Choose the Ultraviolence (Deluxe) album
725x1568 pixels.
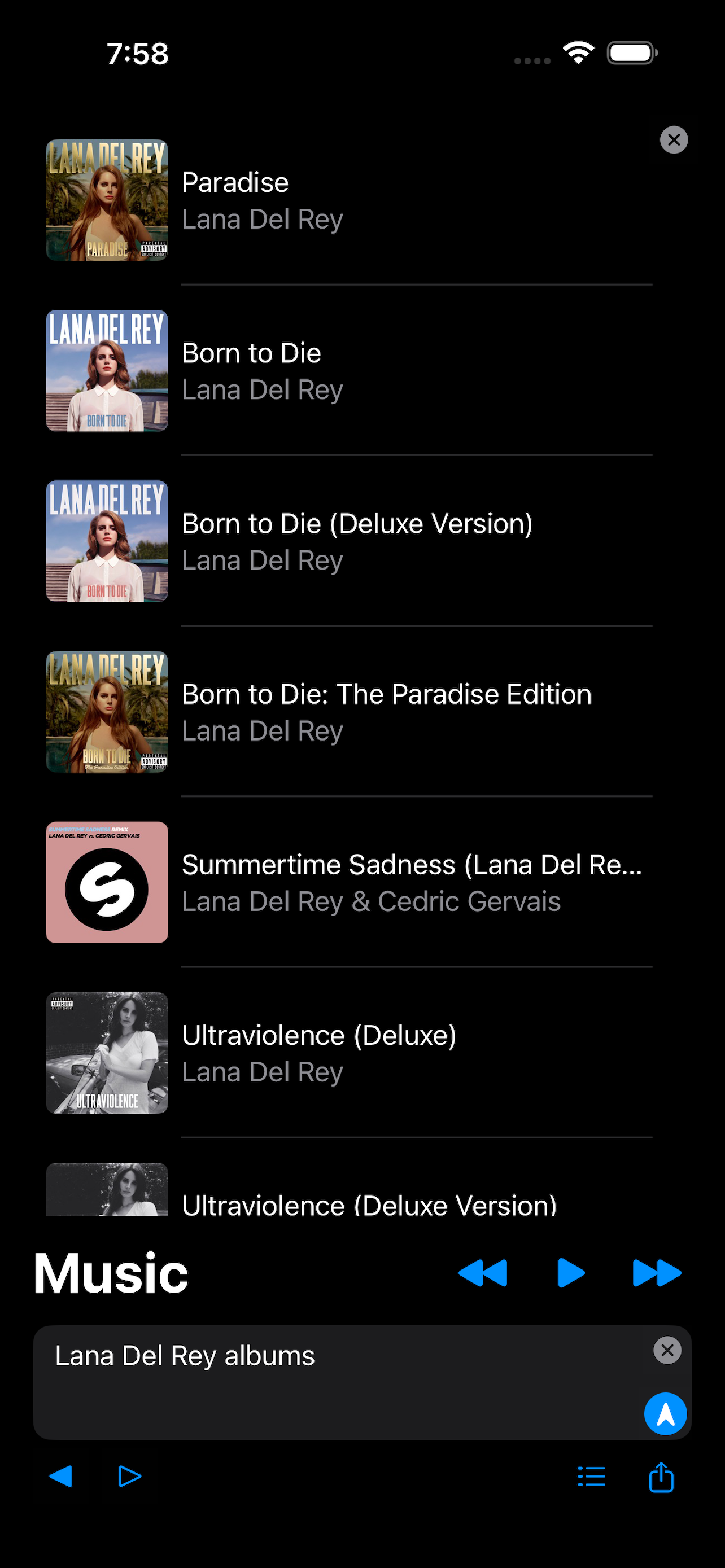pyautogui.click(x=348, y=1053)
